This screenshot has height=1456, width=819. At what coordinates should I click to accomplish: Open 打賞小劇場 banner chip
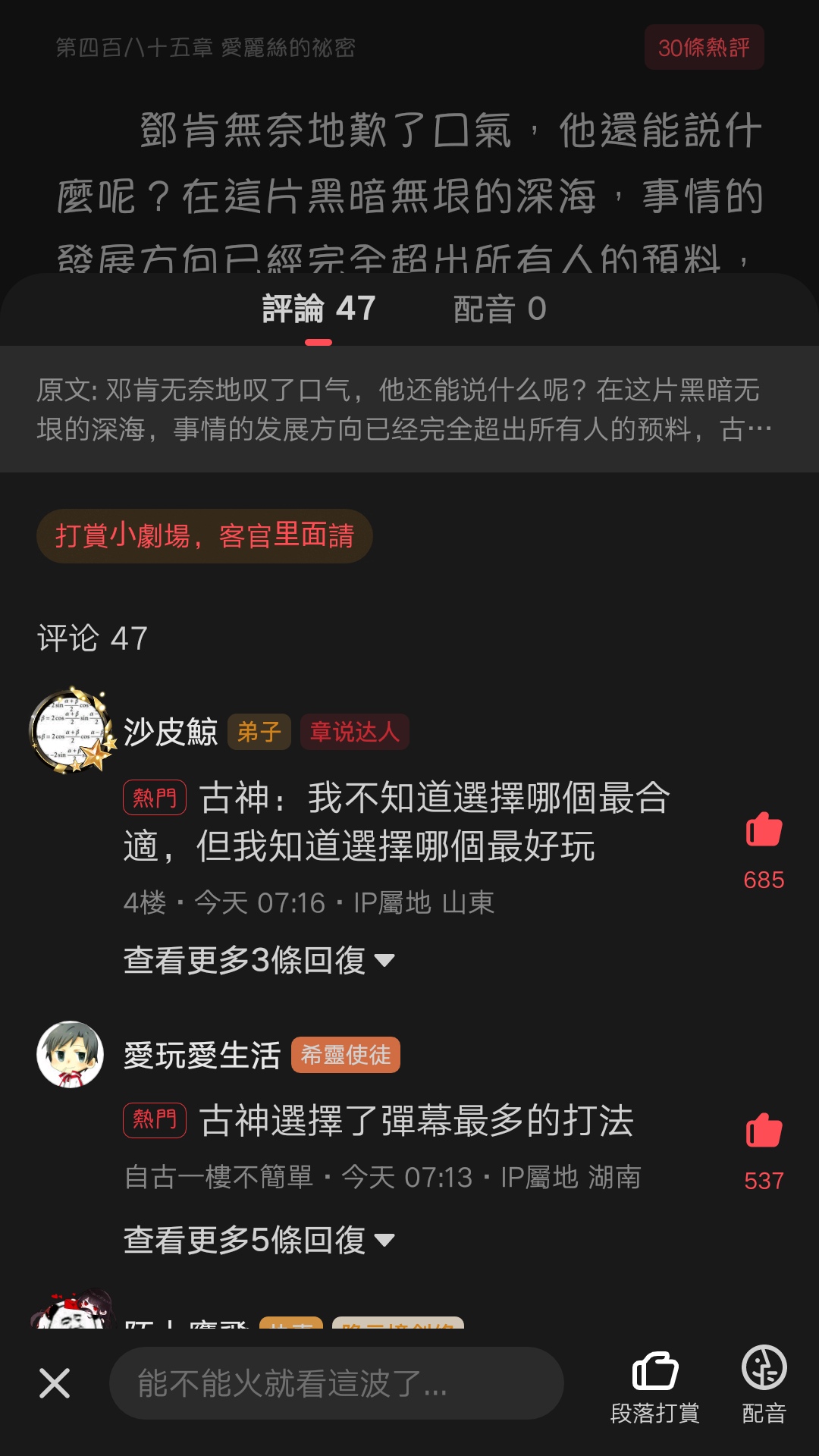point(204,536)
